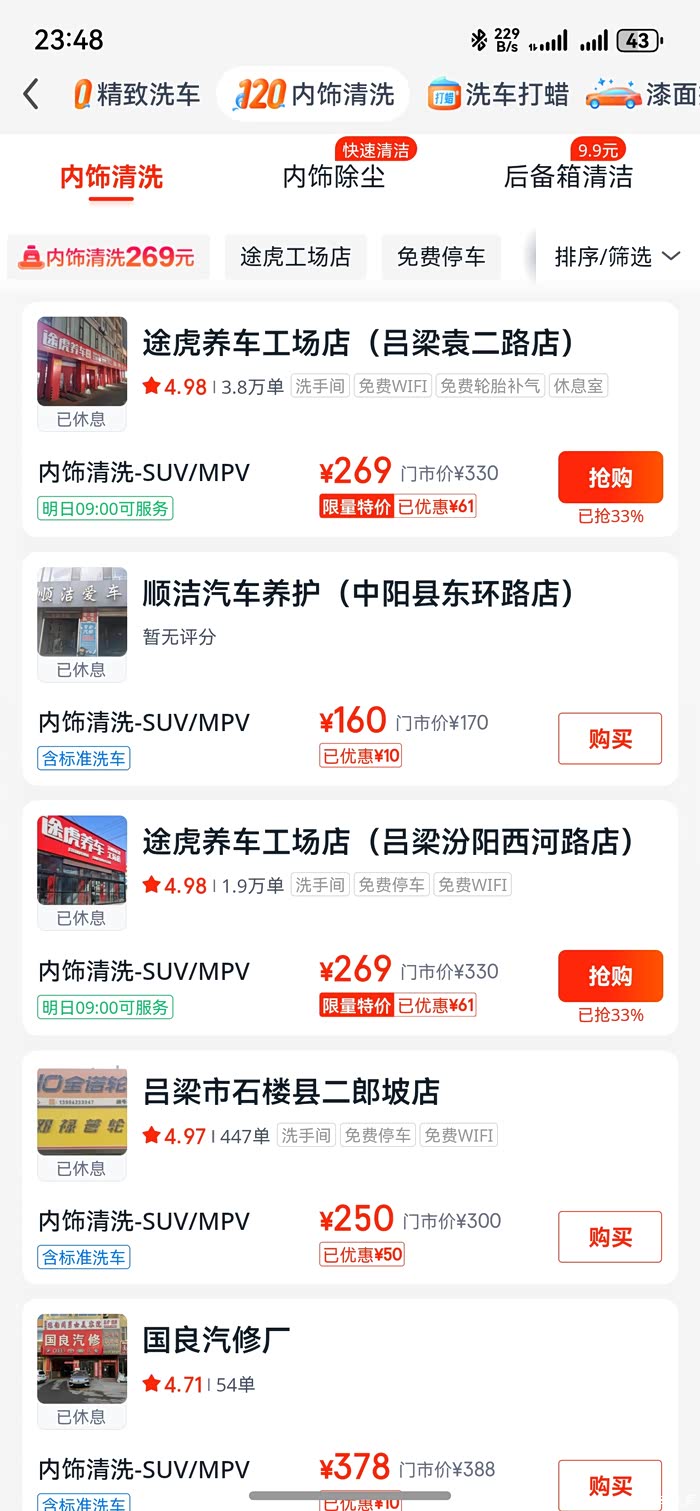Screen dimensions: 700x1511
Task: Expand the 排序/筛选 dropdown
Action: 616,257
